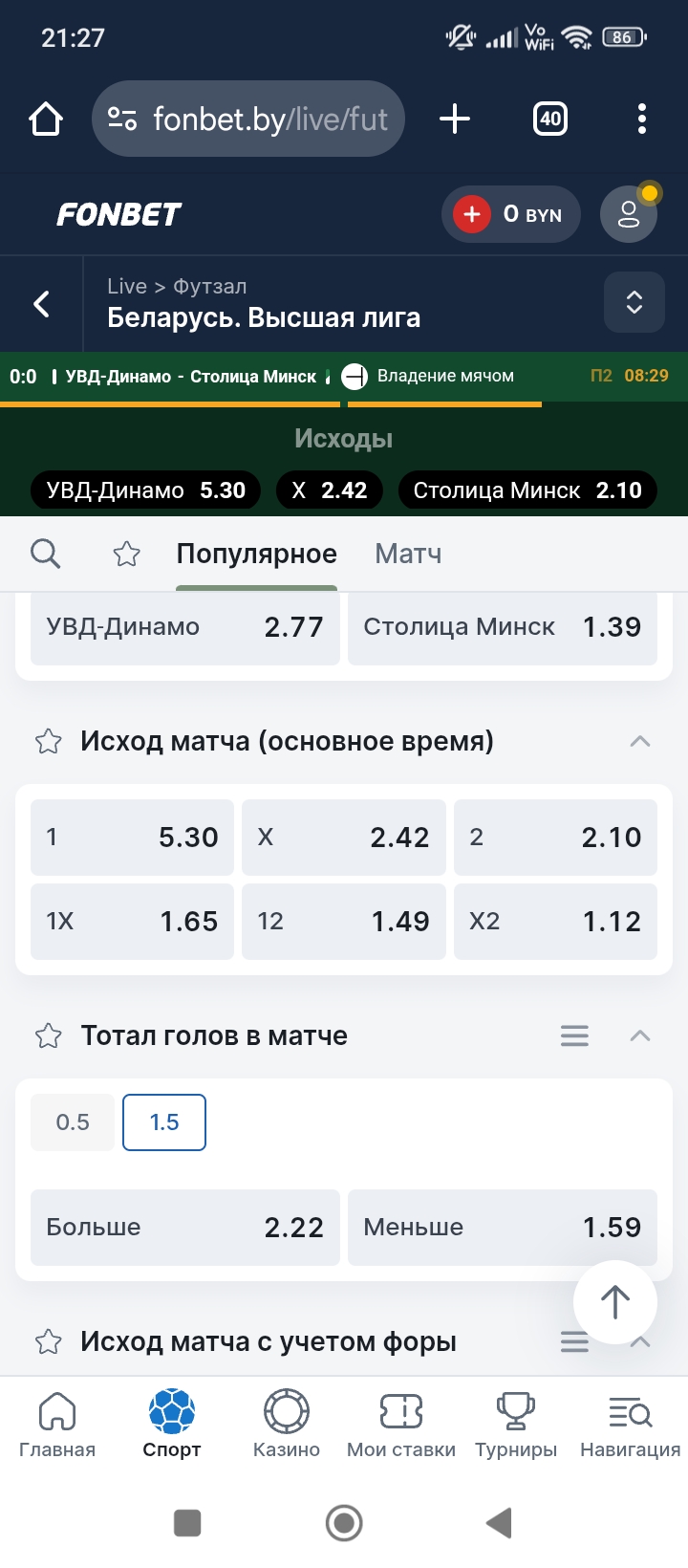
Task: Open the Навигация menu
Action: click(x=629, y=1425)
